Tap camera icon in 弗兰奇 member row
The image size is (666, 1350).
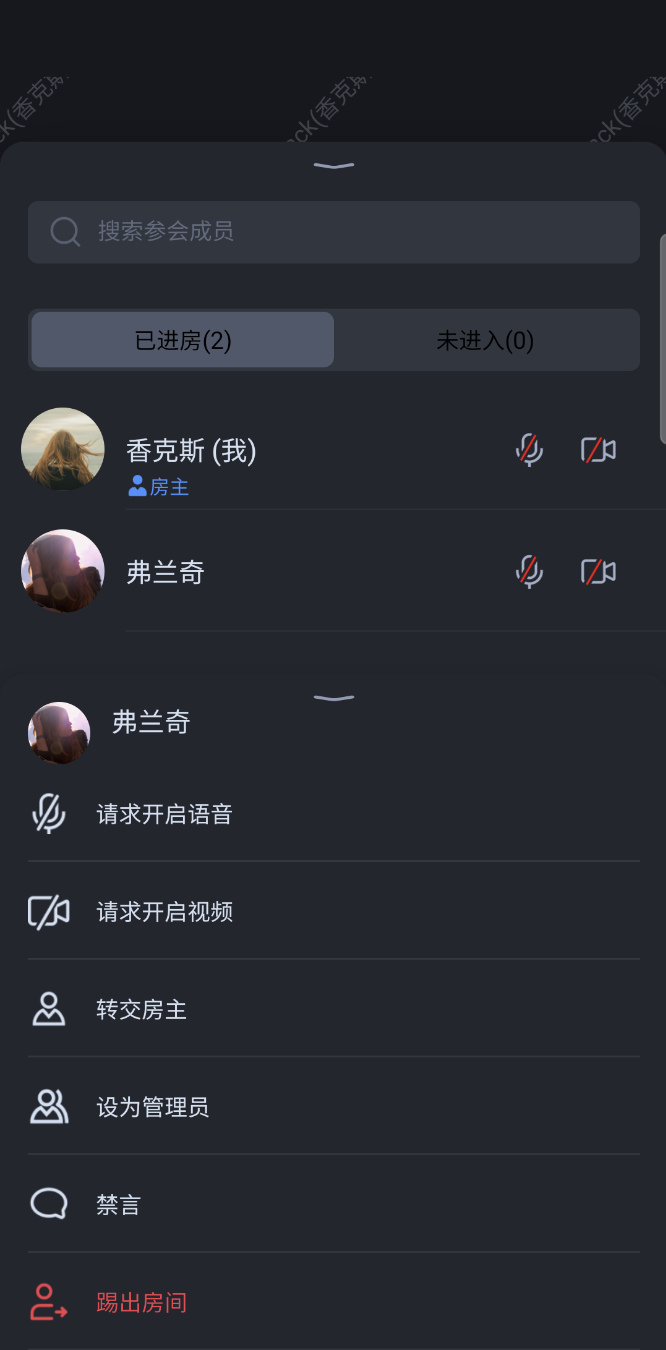pyautogui.click(x=598, y=572)
